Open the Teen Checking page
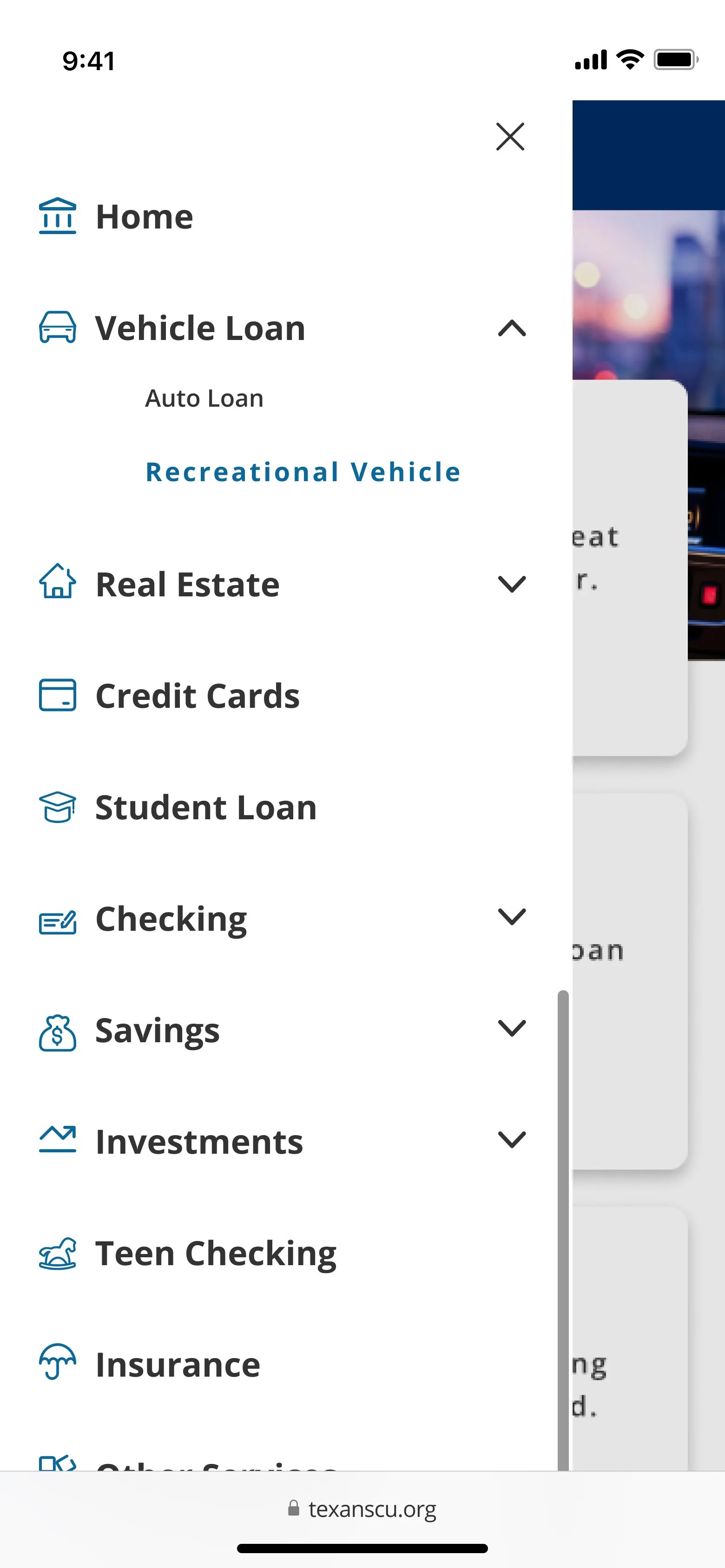725x1568 pixels. tap(216, 1254)
